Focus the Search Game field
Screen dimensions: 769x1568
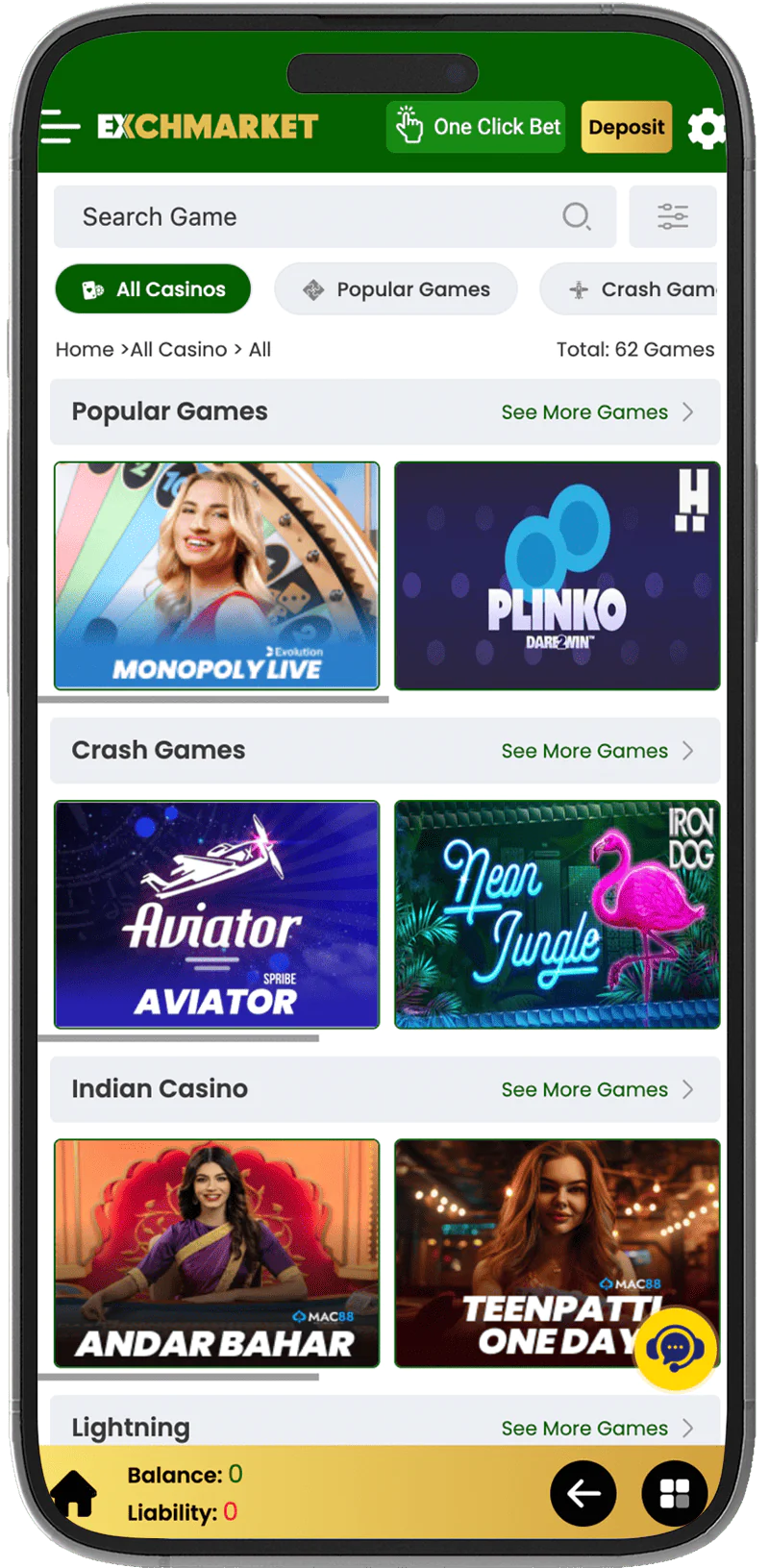(x=317, y=217)
